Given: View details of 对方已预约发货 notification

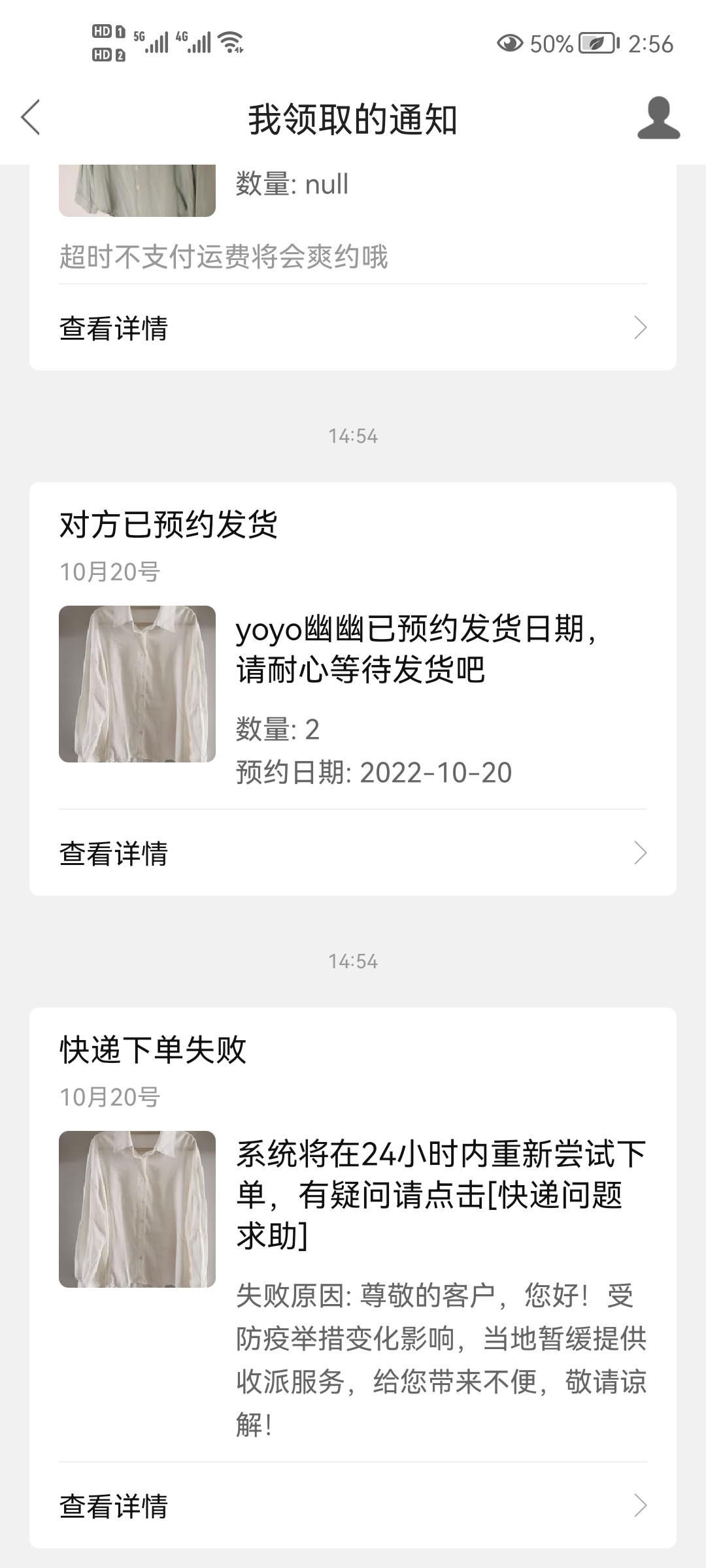Looking at the screenshot, I should 353,853.
